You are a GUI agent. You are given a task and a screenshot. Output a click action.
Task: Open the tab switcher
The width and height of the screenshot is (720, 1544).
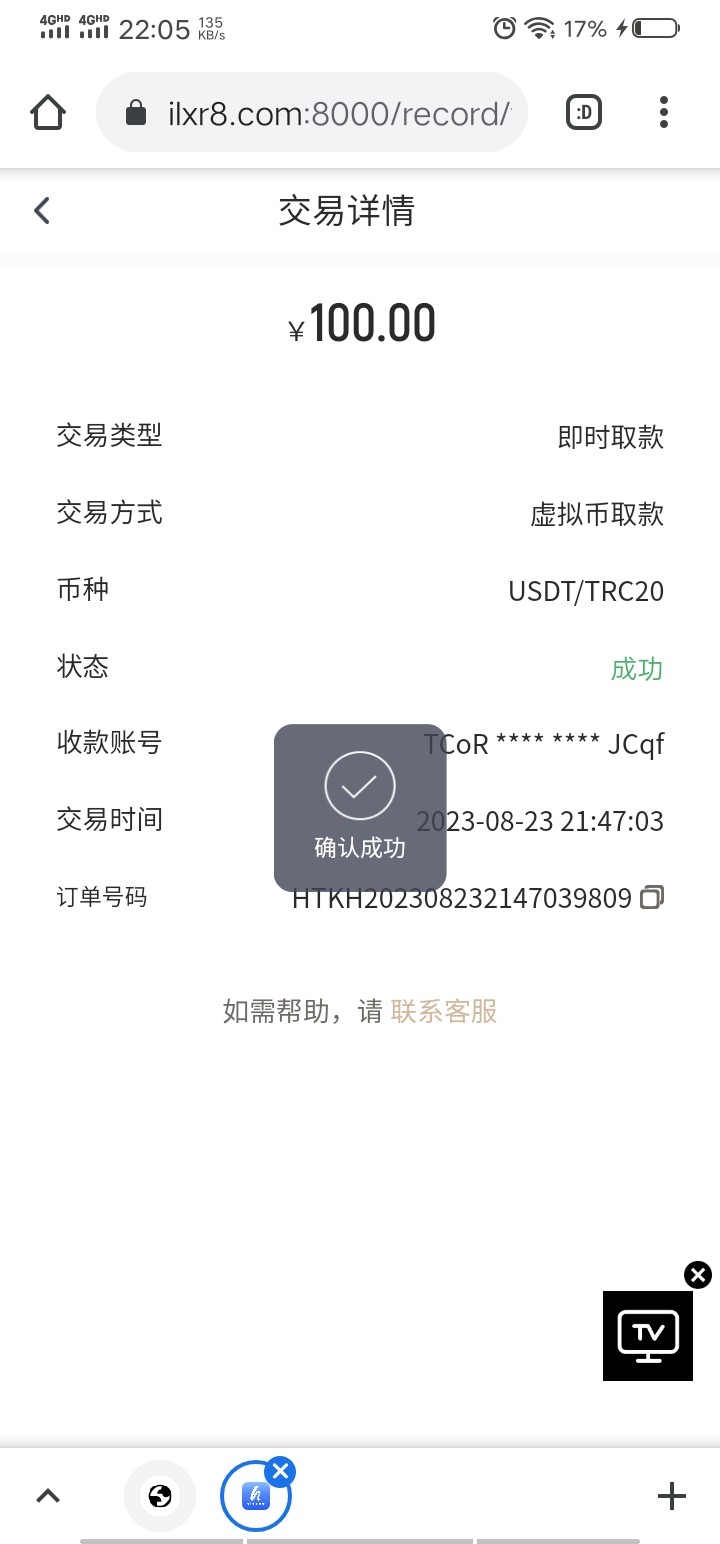pyautogui.click(x=584, y=113)
